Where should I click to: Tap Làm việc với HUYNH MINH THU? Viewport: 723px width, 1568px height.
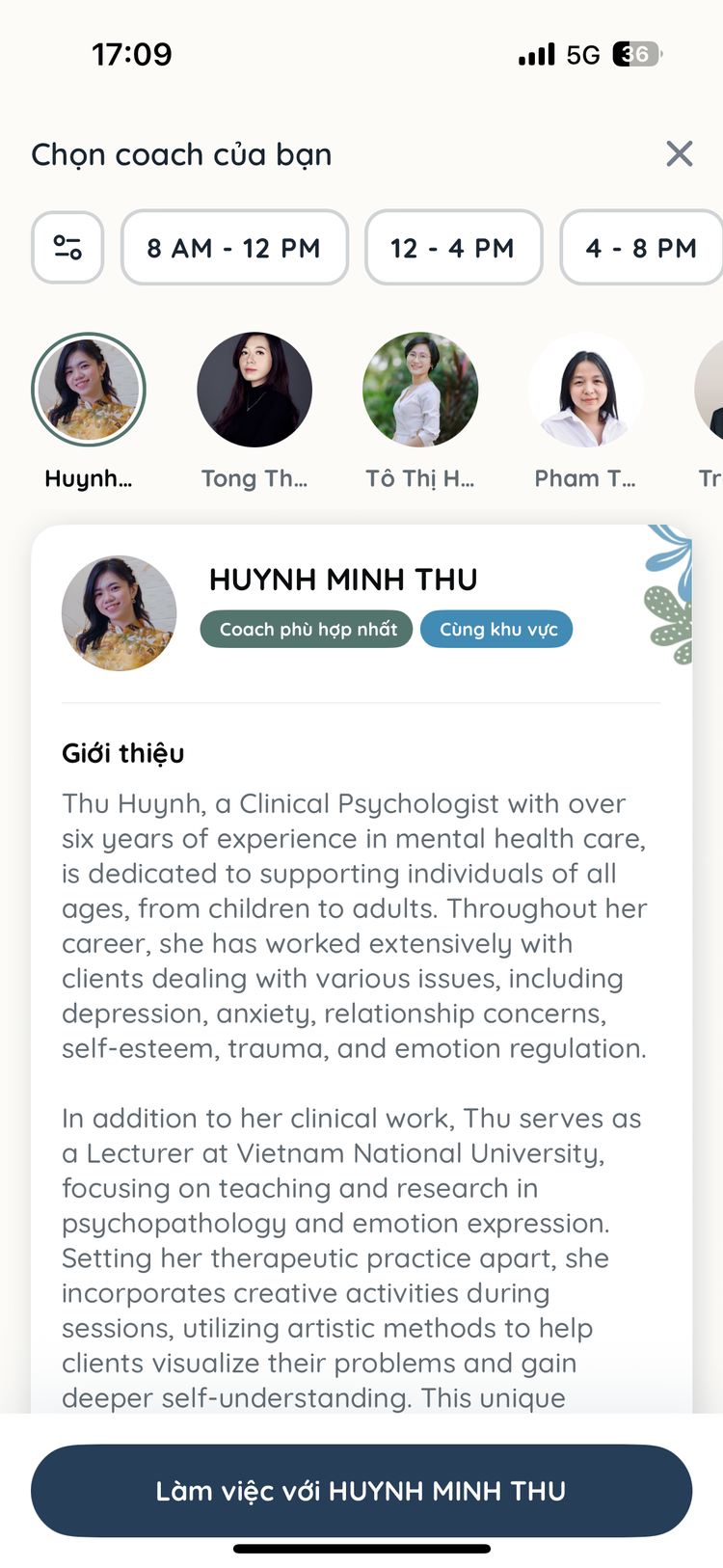pos(361,1490)
